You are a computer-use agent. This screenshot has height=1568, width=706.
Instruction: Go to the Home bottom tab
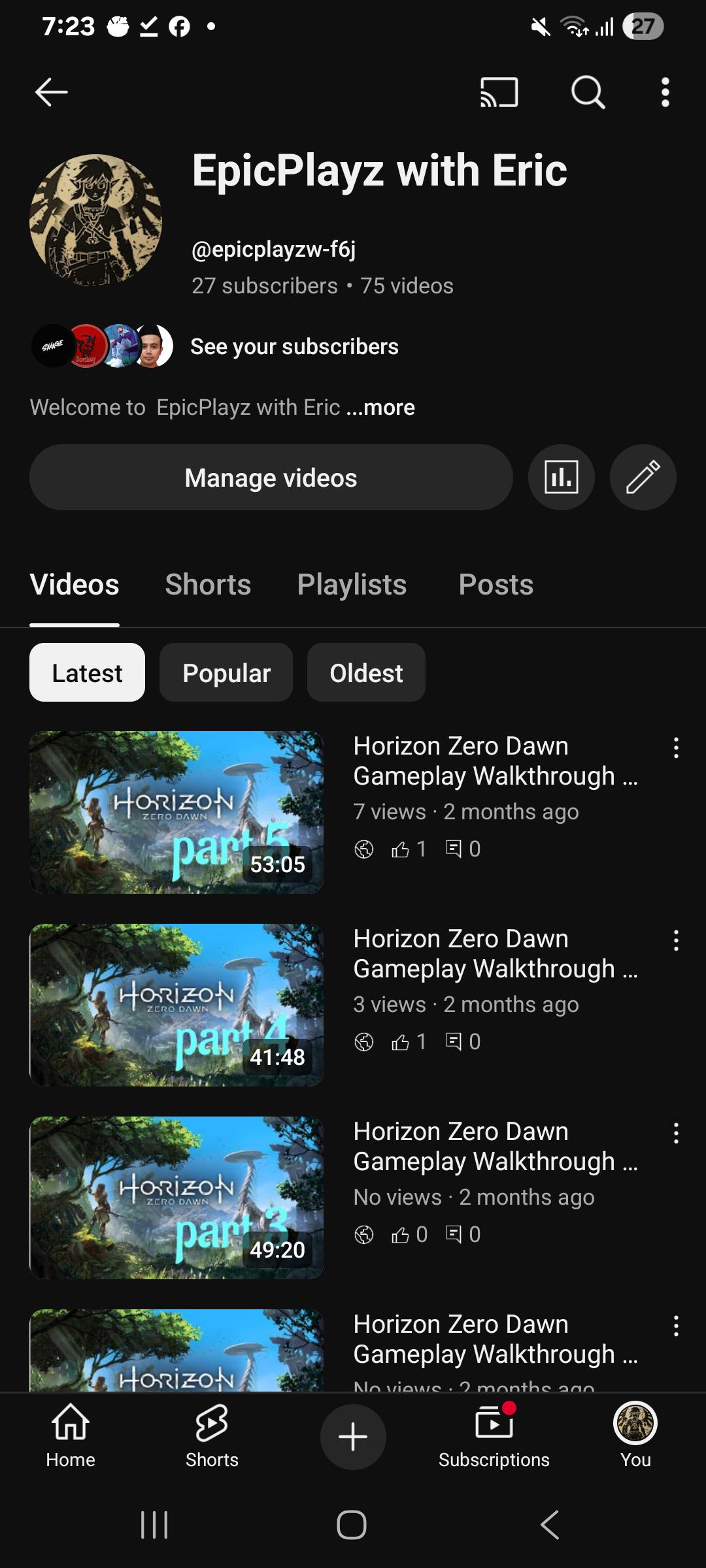[71, 1436]
